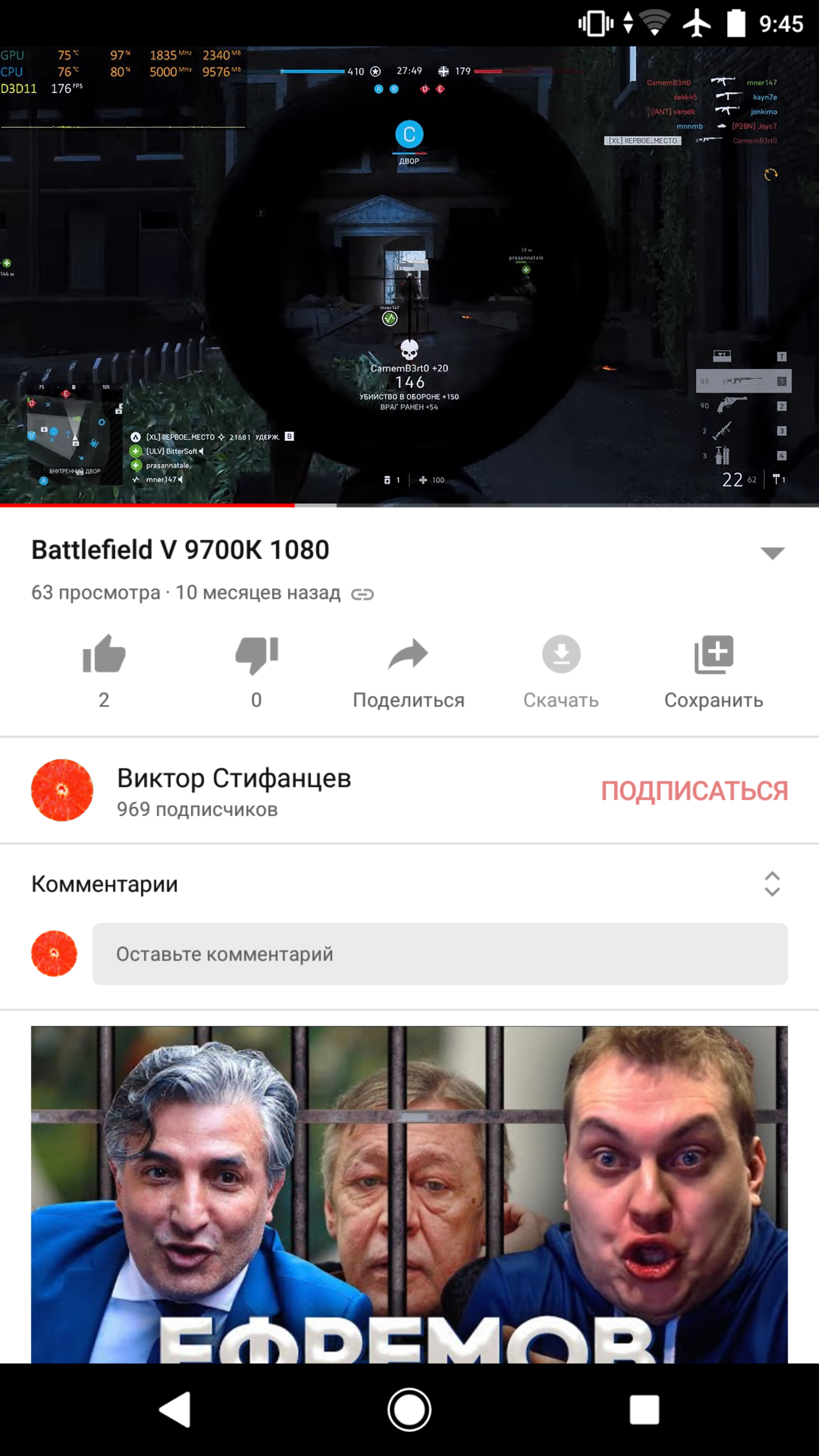This screenshot has width=819, height=1456.
Task: Tap the Оставьте комментарий field
Action: tap(440, 954)
